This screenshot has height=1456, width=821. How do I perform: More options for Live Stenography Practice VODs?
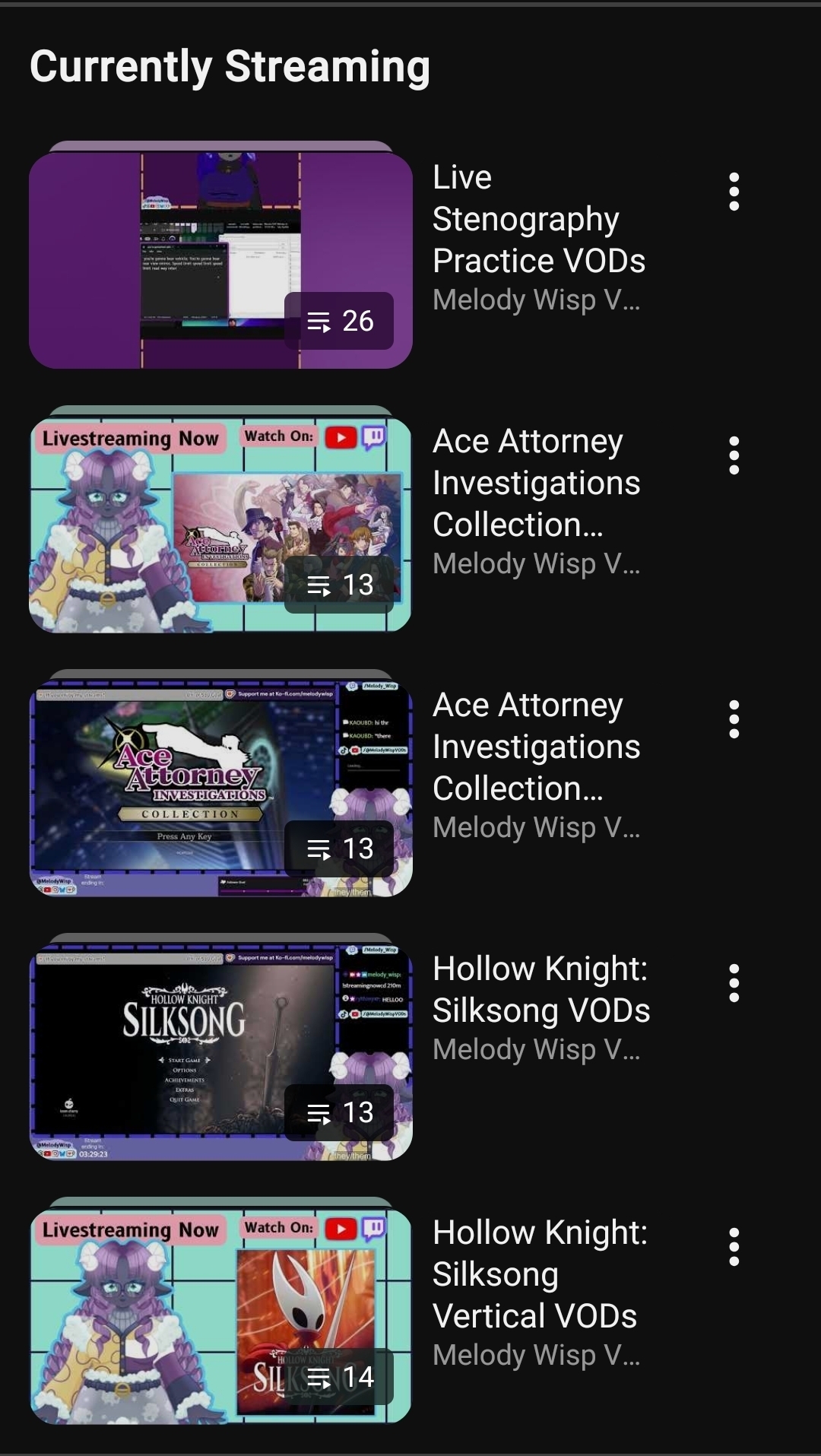coord(734,192)
